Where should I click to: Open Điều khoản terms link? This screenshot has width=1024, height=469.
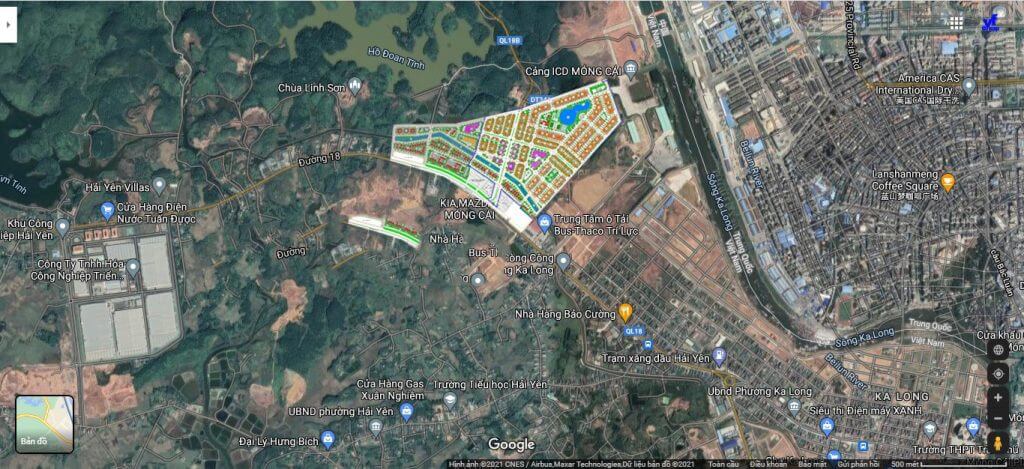(x=768, y=464)
